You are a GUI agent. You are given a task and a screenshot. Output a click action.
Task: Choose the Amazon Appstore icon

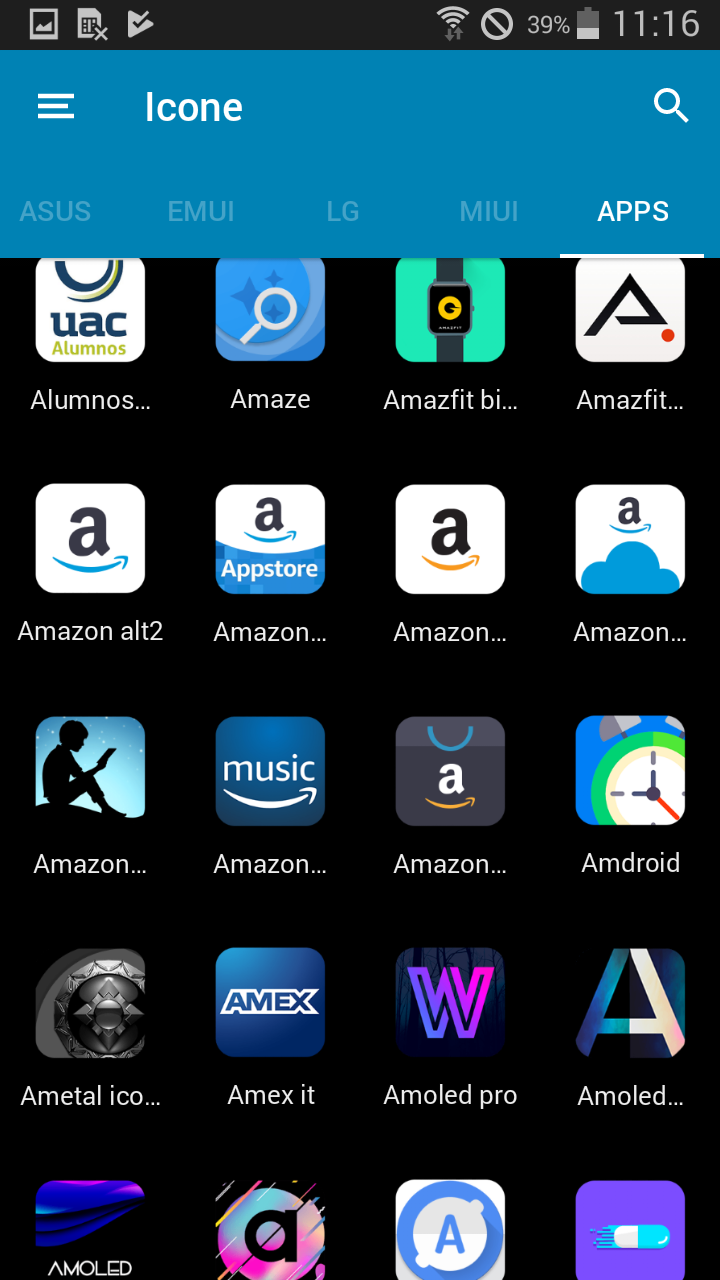coord(270,540)
